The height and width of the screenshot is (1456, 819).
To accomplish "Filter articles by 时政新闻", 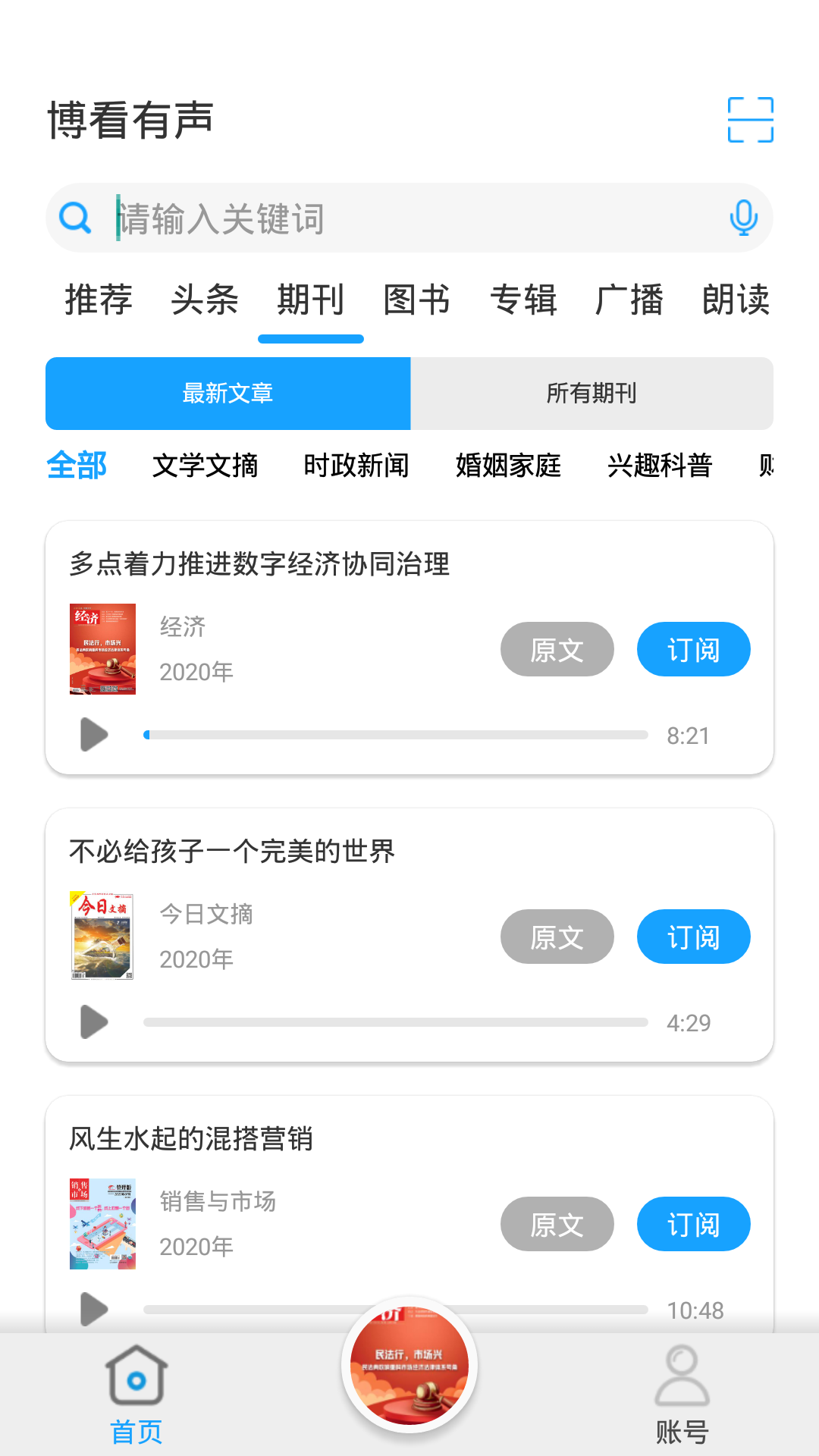I will click(356, 466).
